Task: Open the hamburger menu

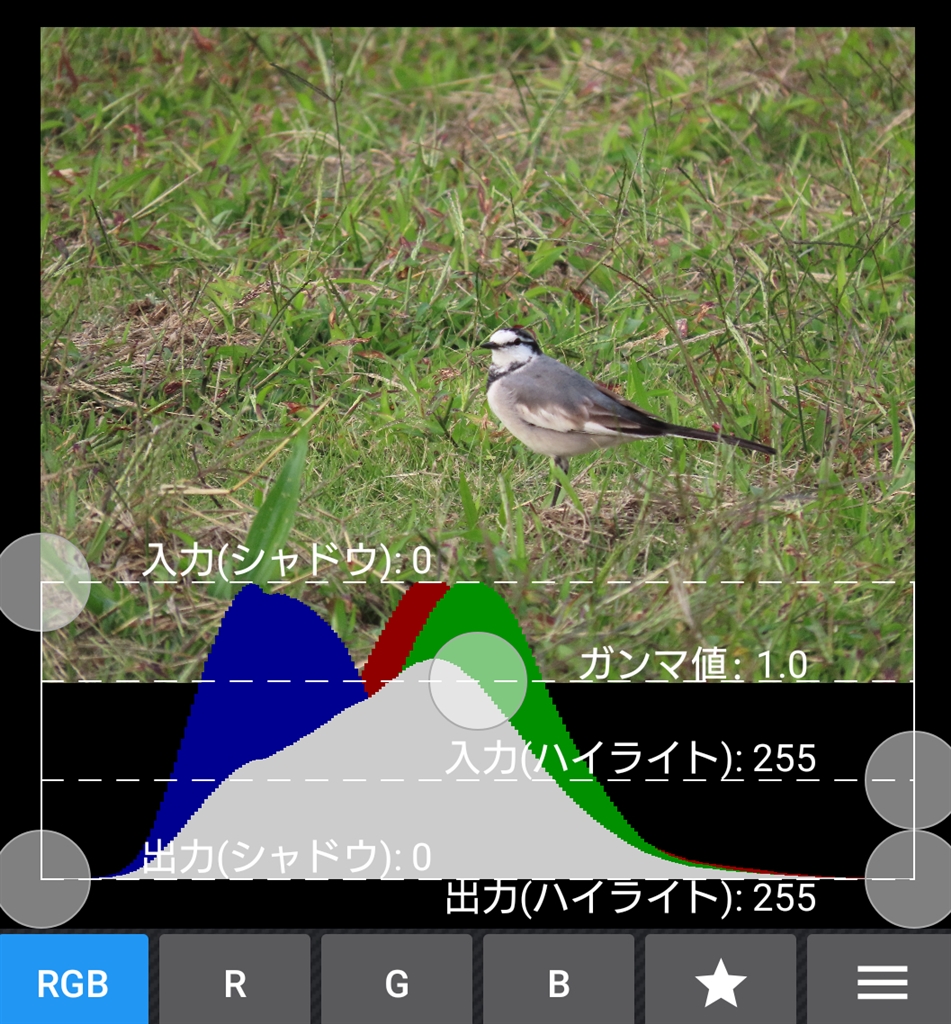Action: click(x=881, y=982)
